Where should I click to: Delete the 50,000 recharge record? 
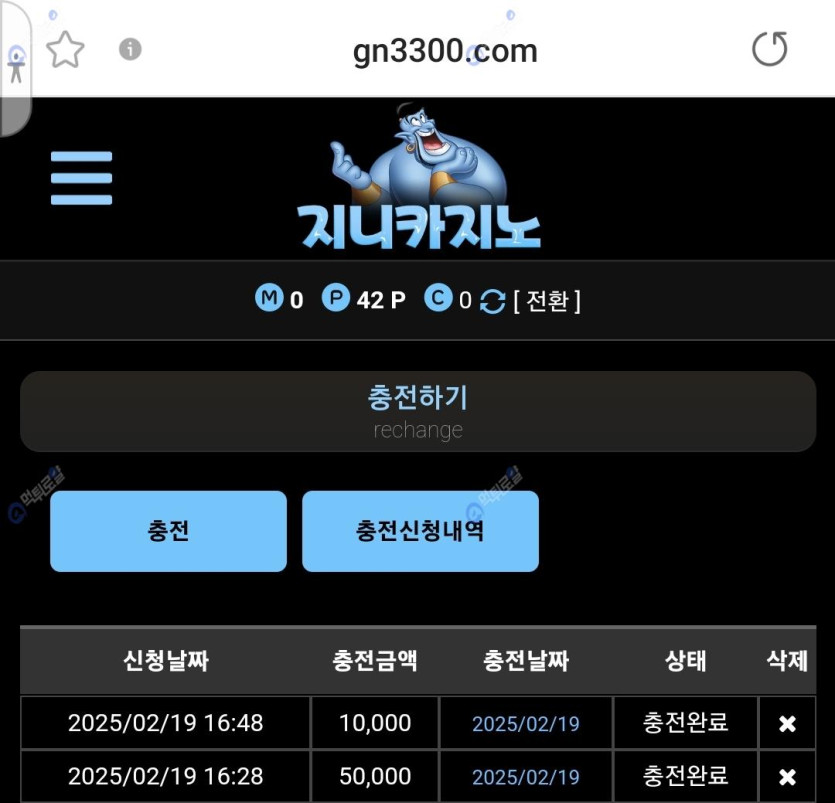(x=787, y=777)
